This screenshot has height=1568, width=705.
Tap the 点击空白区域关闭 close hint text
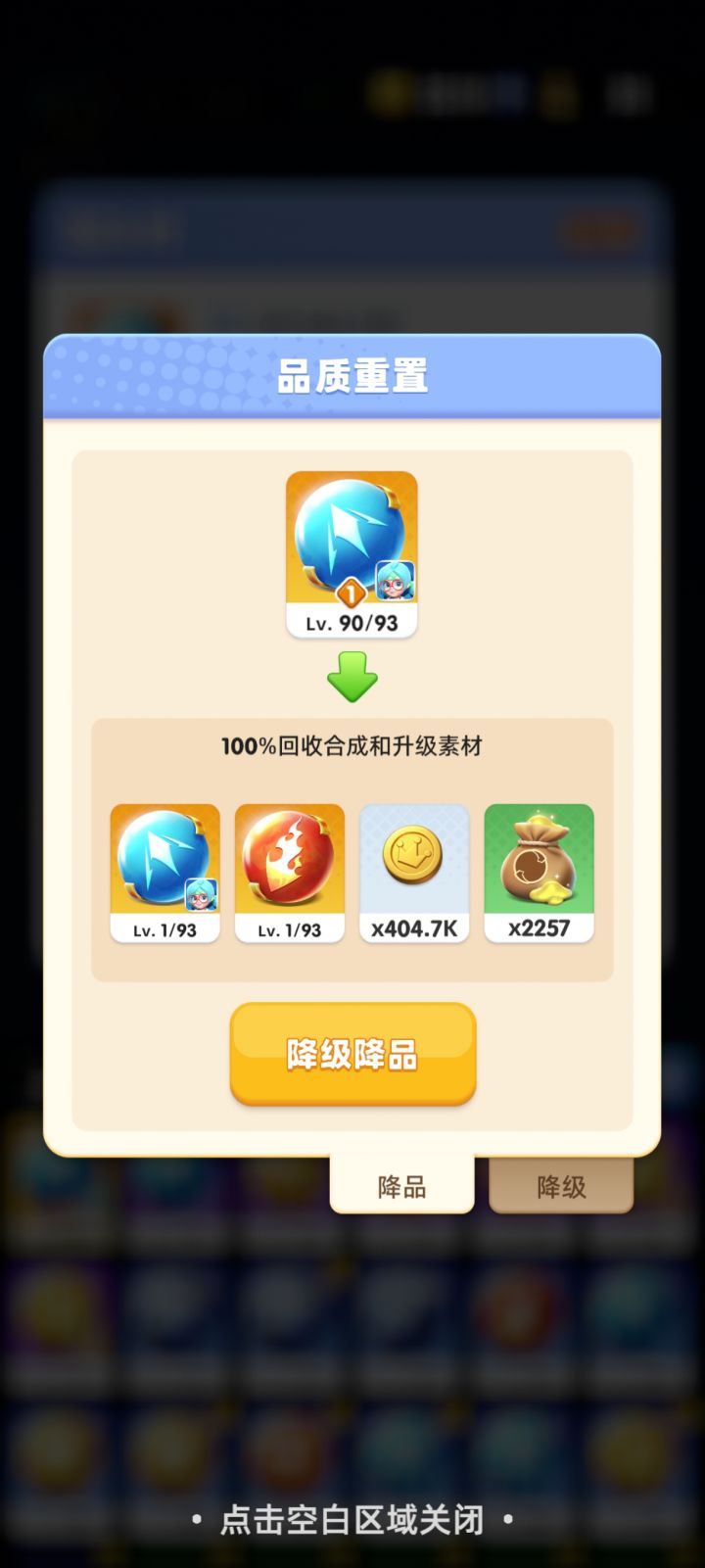(x=351, y=1520)
